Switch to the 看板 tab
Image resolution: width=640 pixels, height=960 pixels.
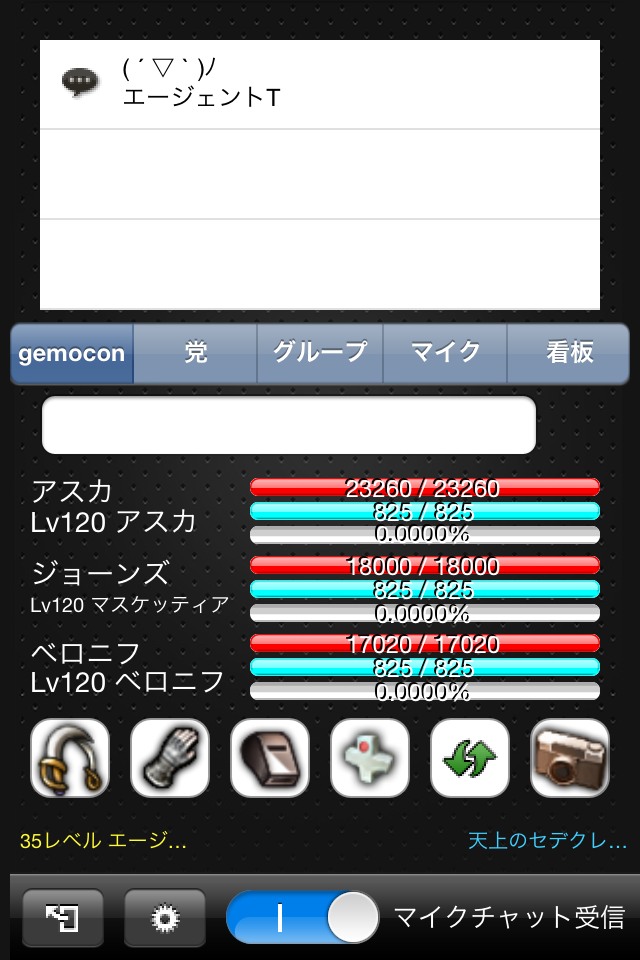click(569, 353)
